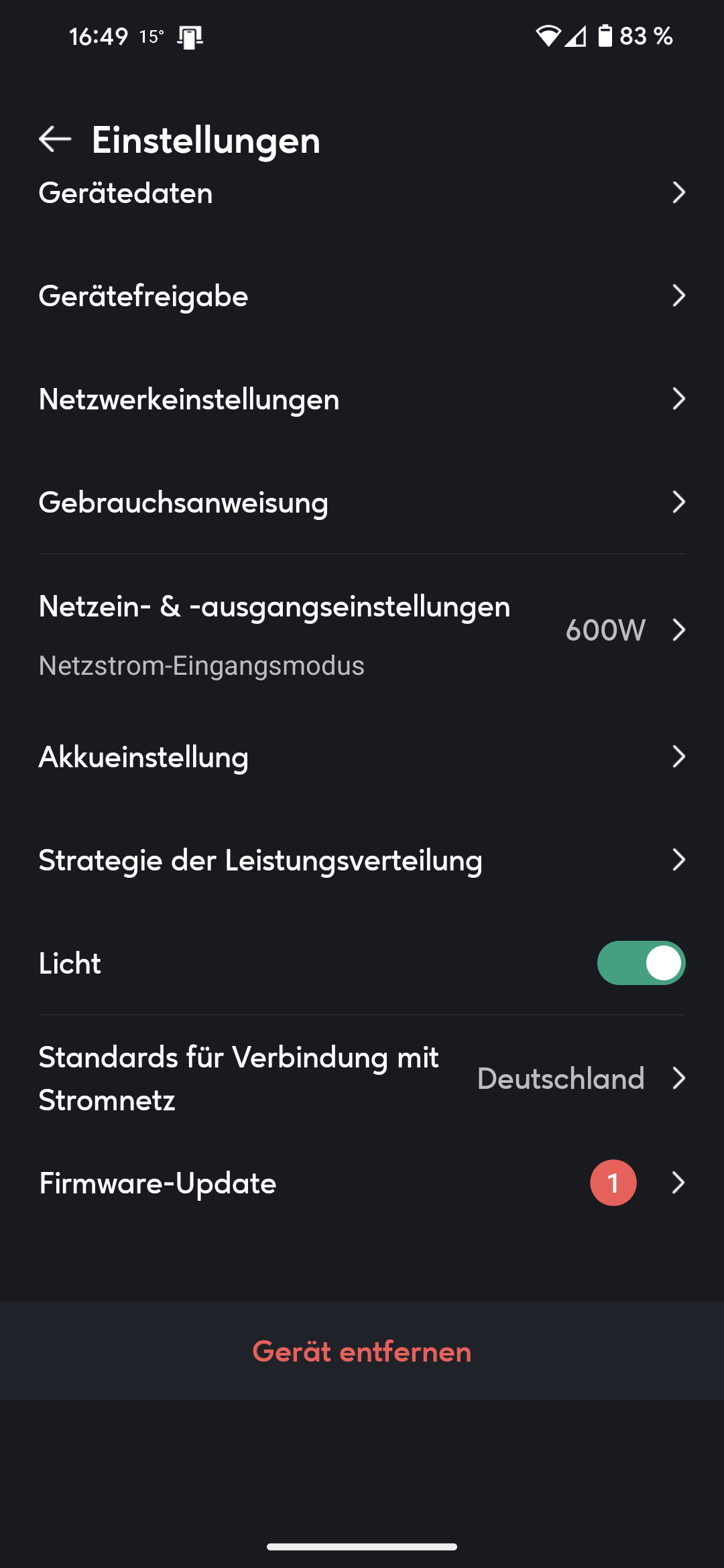724x1568 pixels.
Task: Open Akkueinstellung
Action: (x=362, y=757)
